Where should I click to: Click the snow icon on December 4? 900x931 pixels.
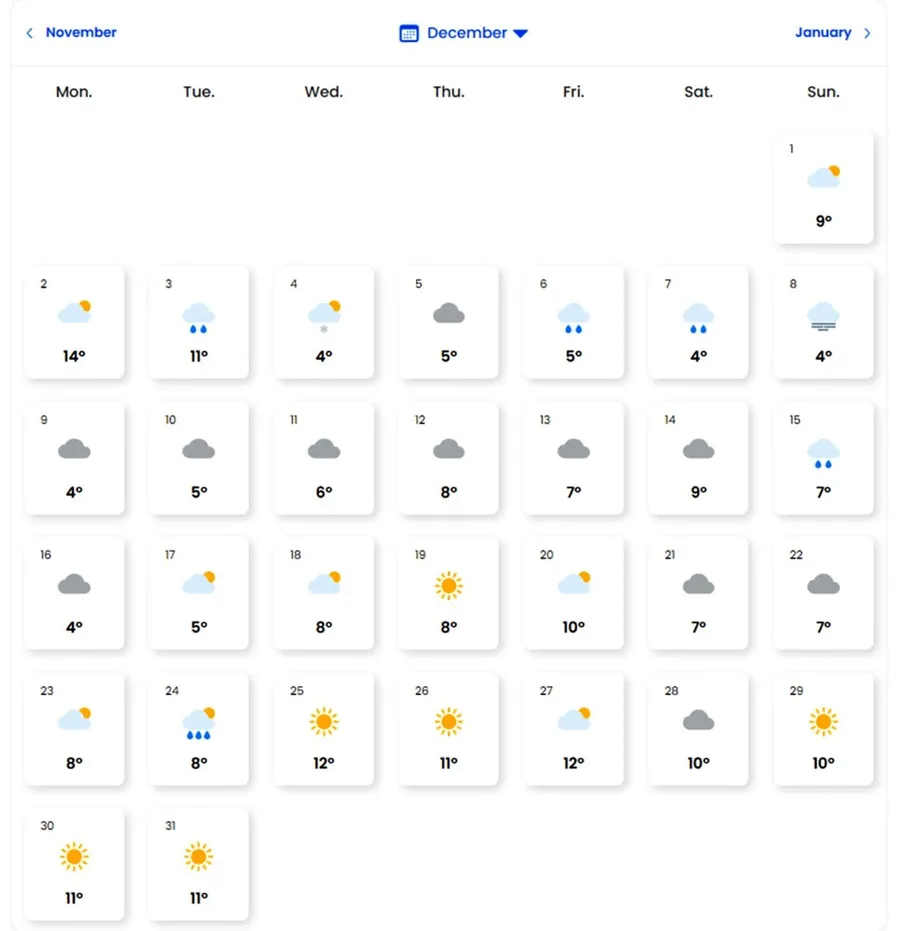323,315
